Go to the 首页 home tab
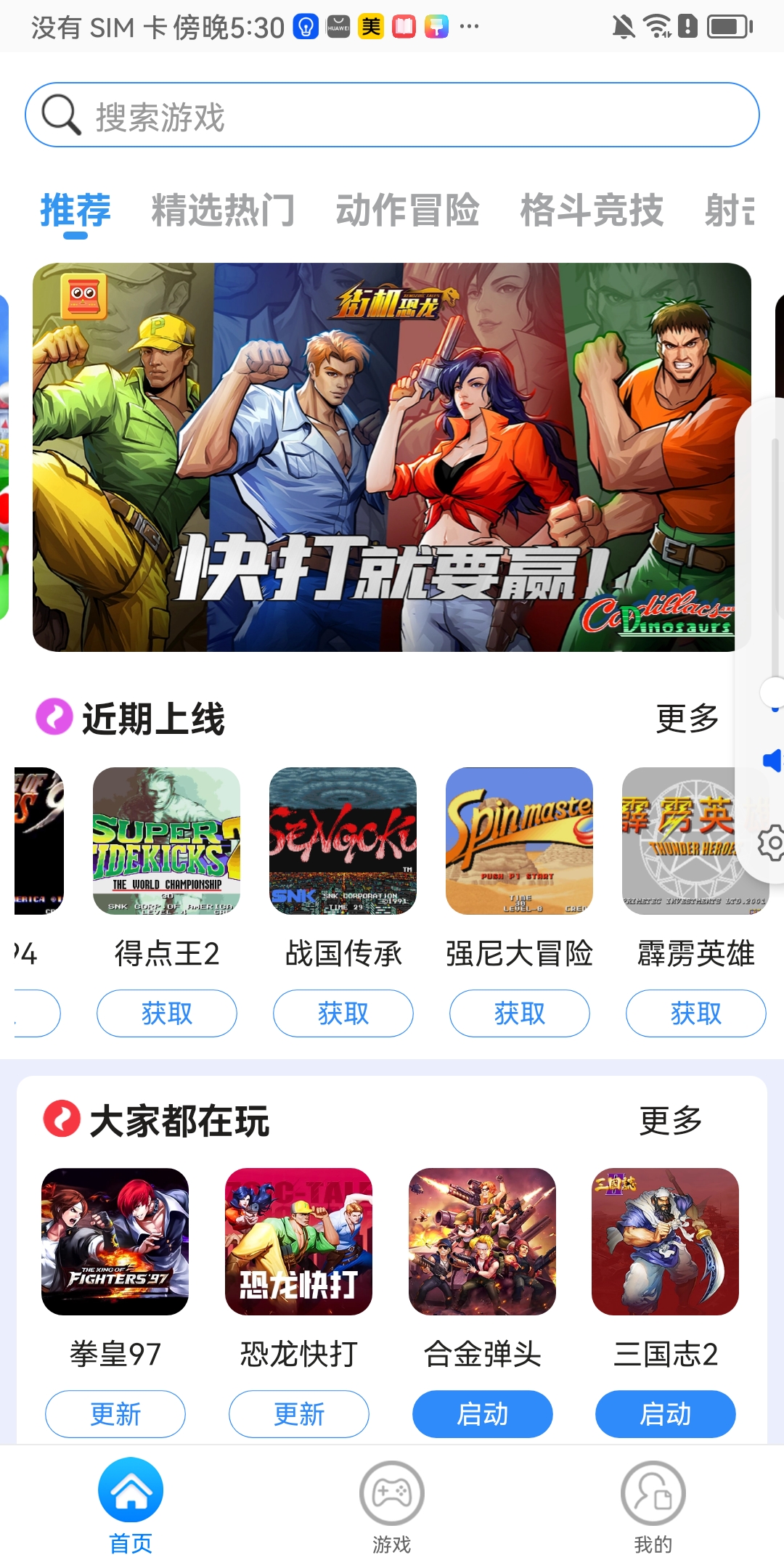 click(131, 1507)
